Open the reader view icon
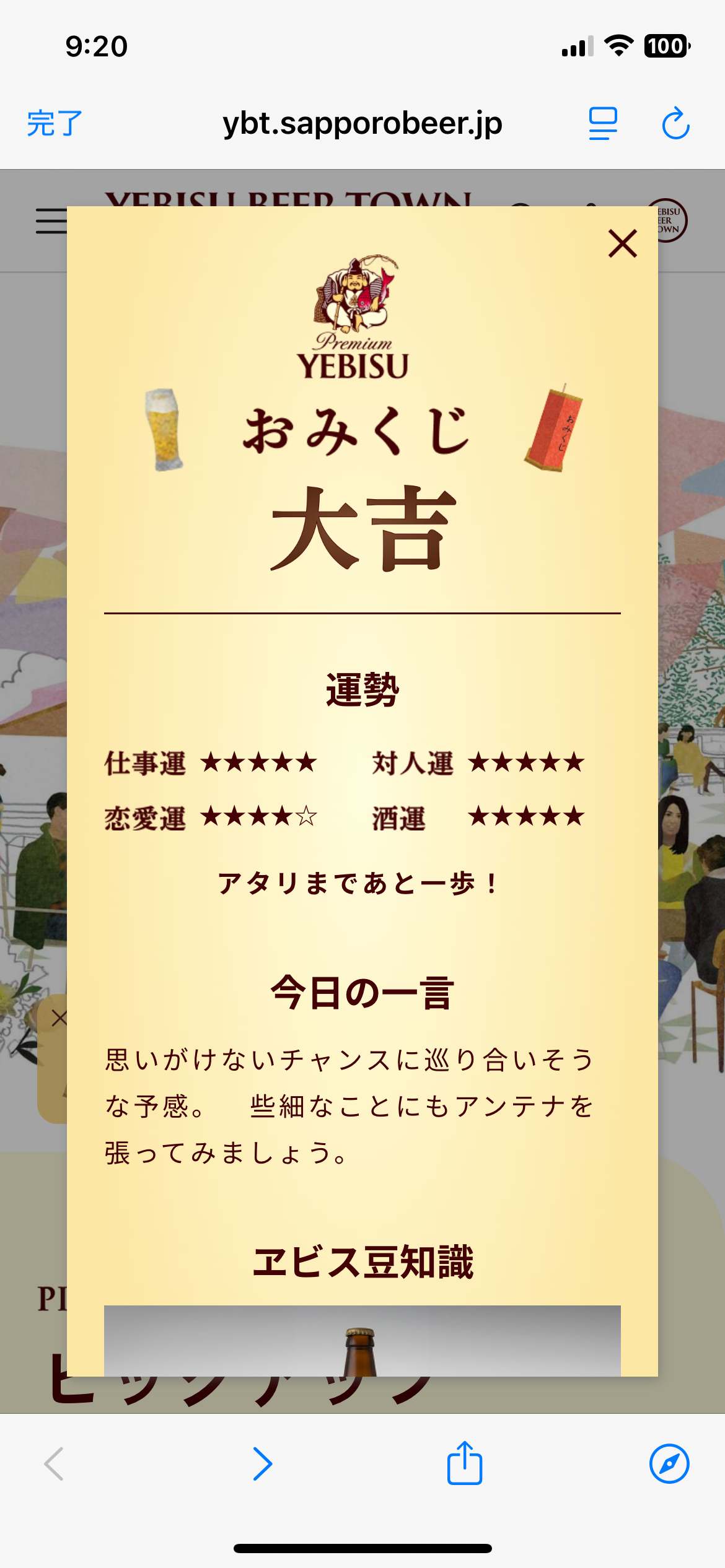725x1568 pixels. (603, 123)
